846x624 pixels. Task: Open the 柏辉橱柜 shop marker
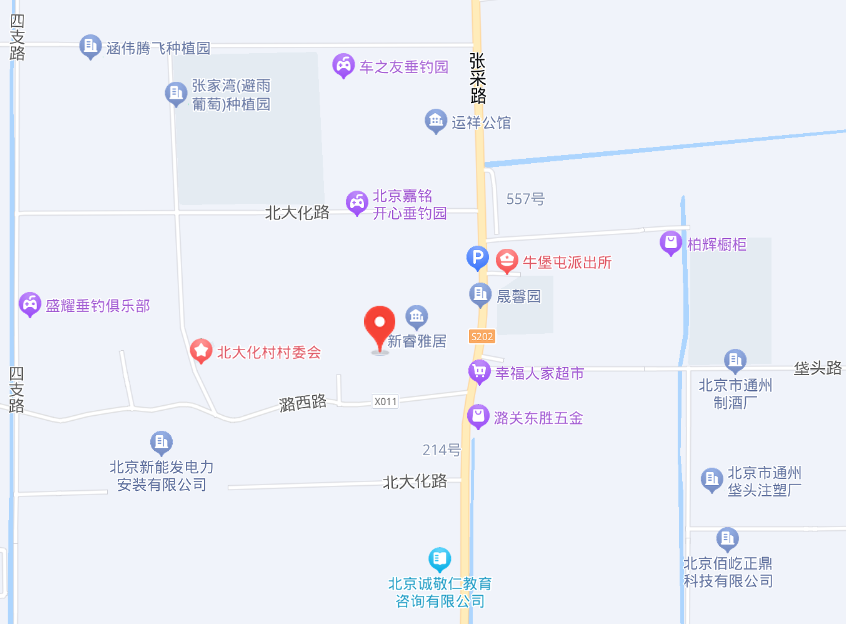(x=671, y=243)
